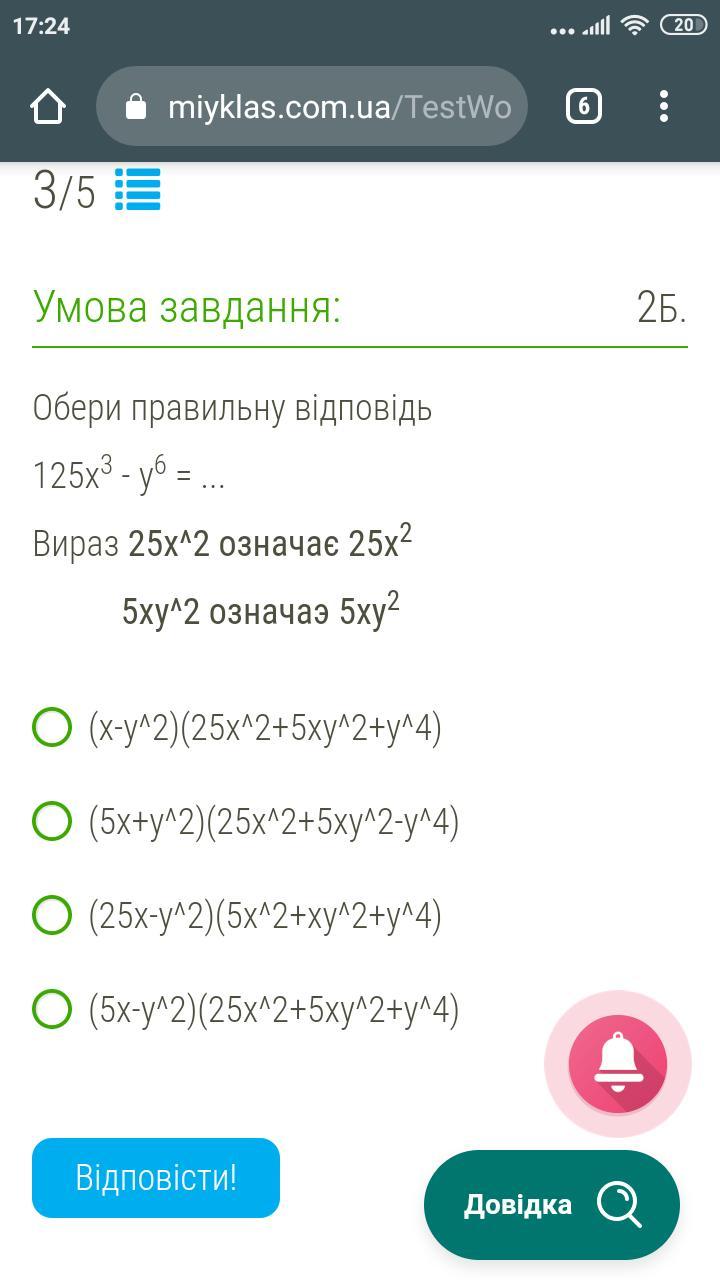Go to browser home page

click(x=48, y=106)
